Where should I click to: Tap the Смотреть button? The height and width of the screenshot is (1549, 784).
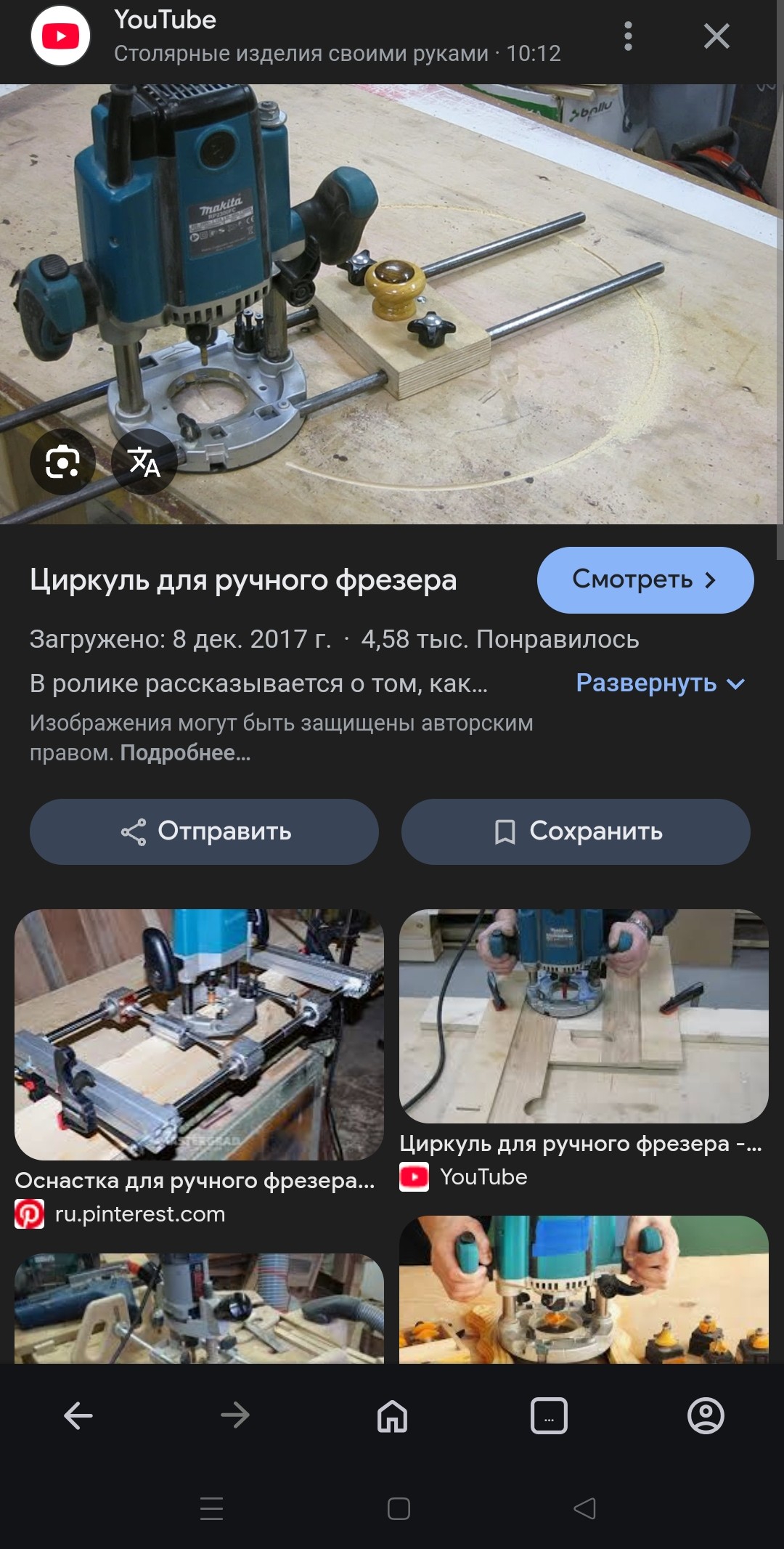pyautogui.click(x=645, y=580)
